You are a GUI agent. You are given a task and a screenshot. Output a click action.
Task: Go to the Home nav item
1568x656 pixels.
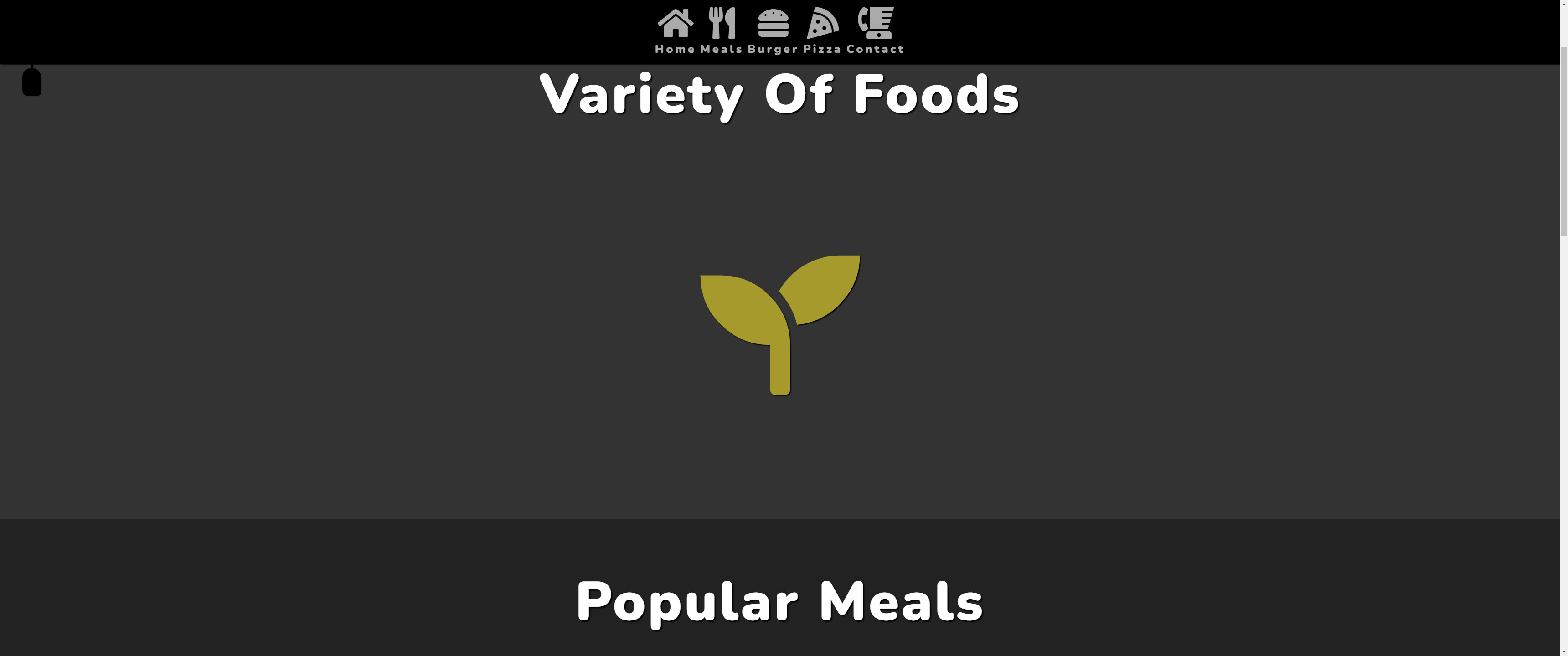point(675,31)
